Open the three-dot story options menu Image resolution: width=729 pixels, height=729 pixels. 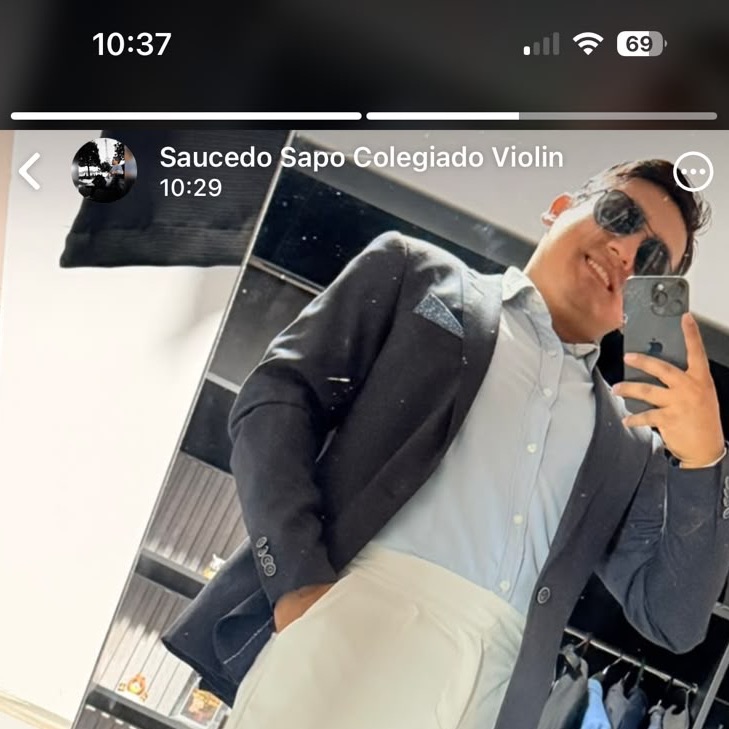point(693,172)
